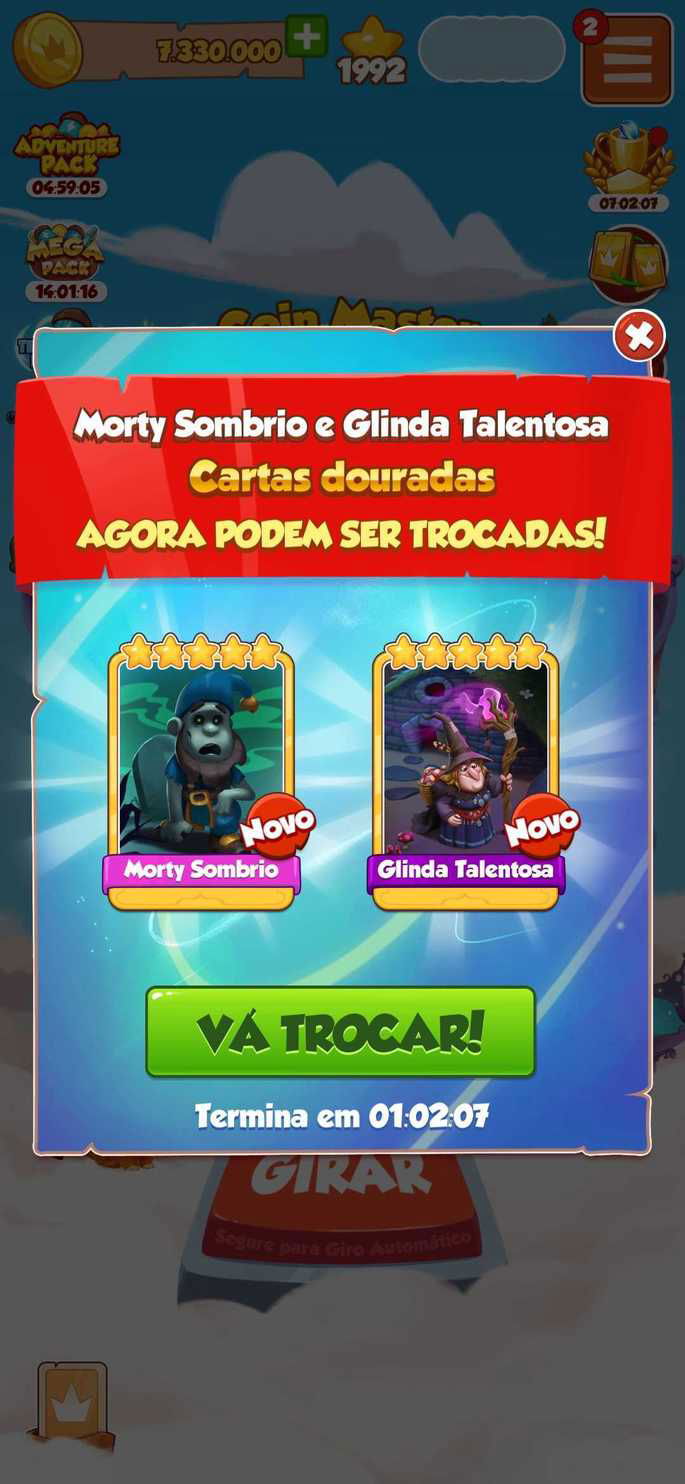The height and width of the screenshot is (1484, 685).
Task: Open the golden cards trade event icon
Action: coord(628,264)
